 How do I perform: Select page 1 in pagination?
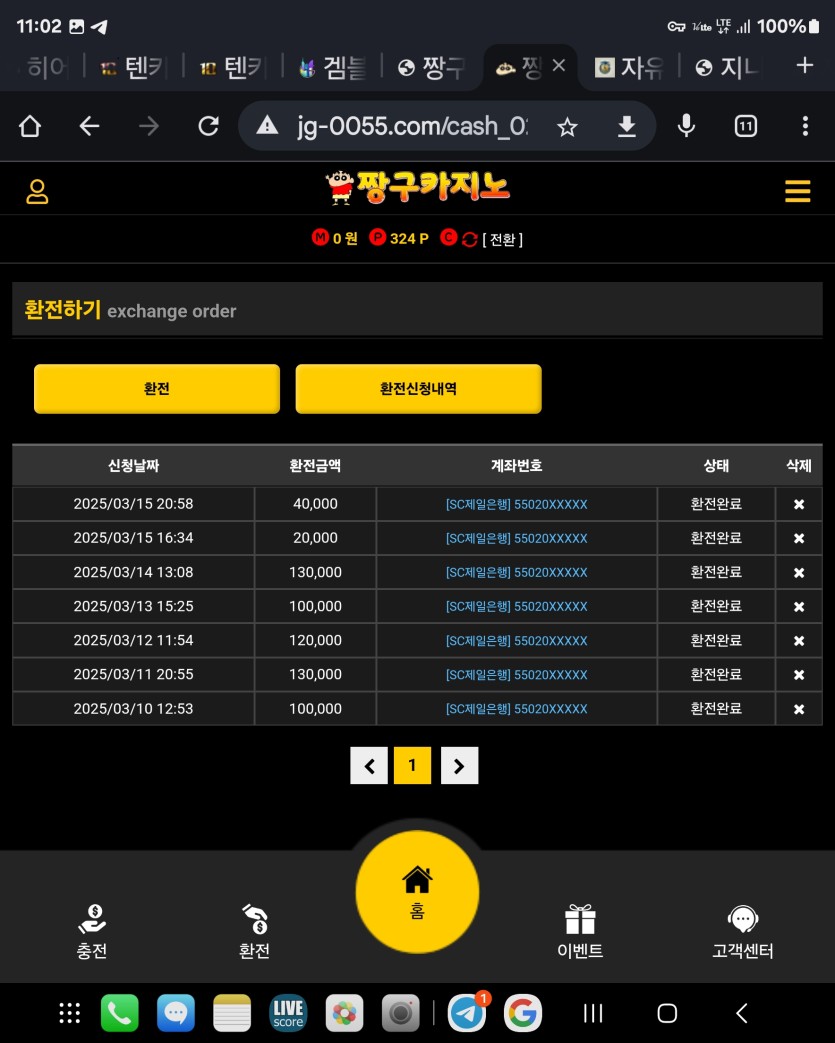tap(413, 766)
